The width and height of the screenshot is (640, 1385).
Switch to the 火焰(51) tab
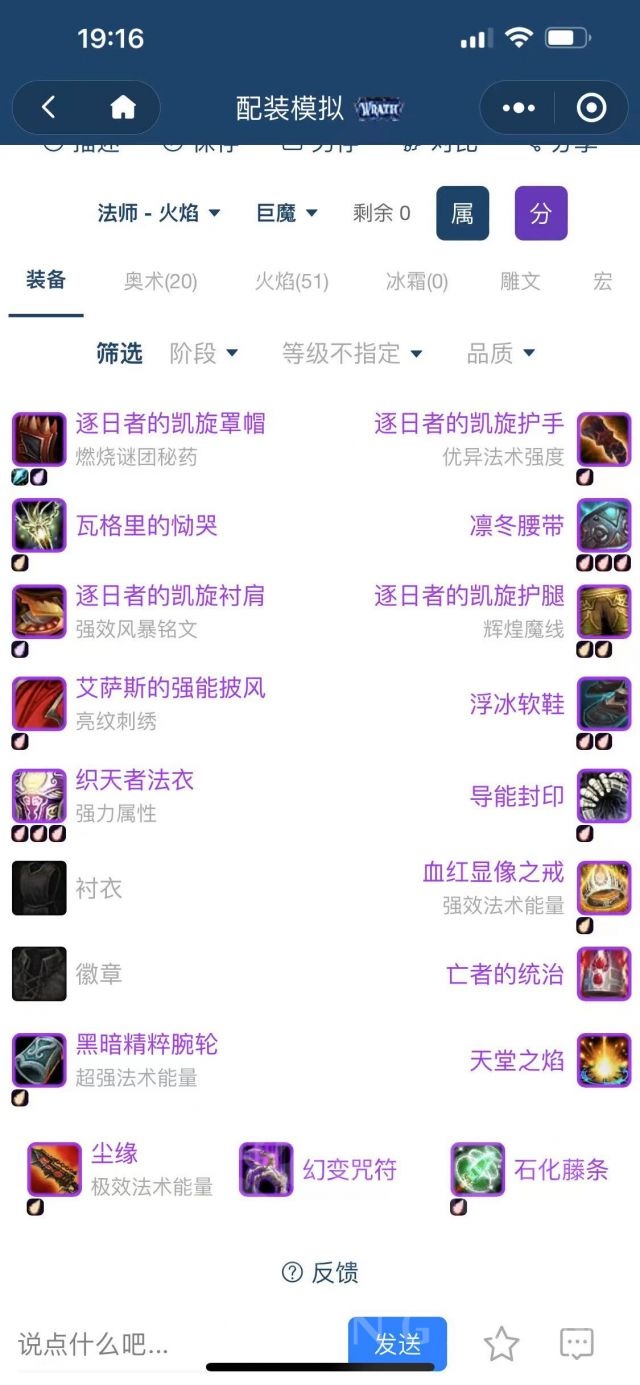pos(291,281)
